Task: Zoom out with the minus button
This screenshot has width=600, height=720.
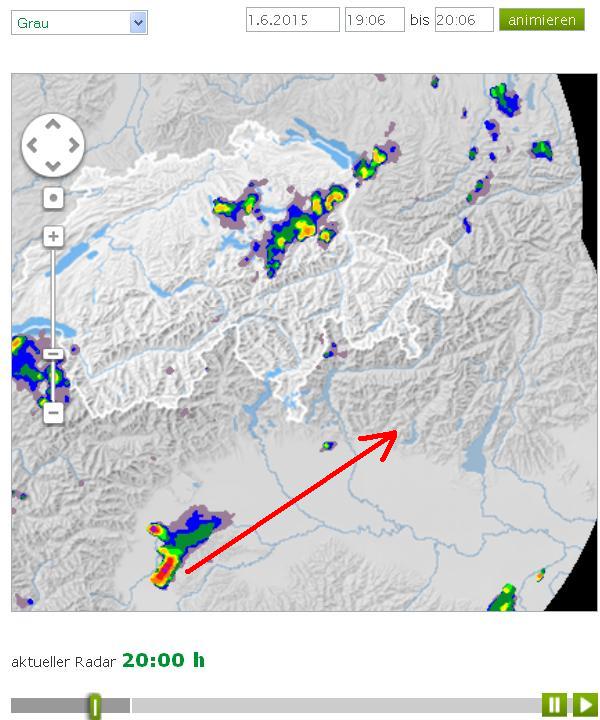Action: click(53, 412)
